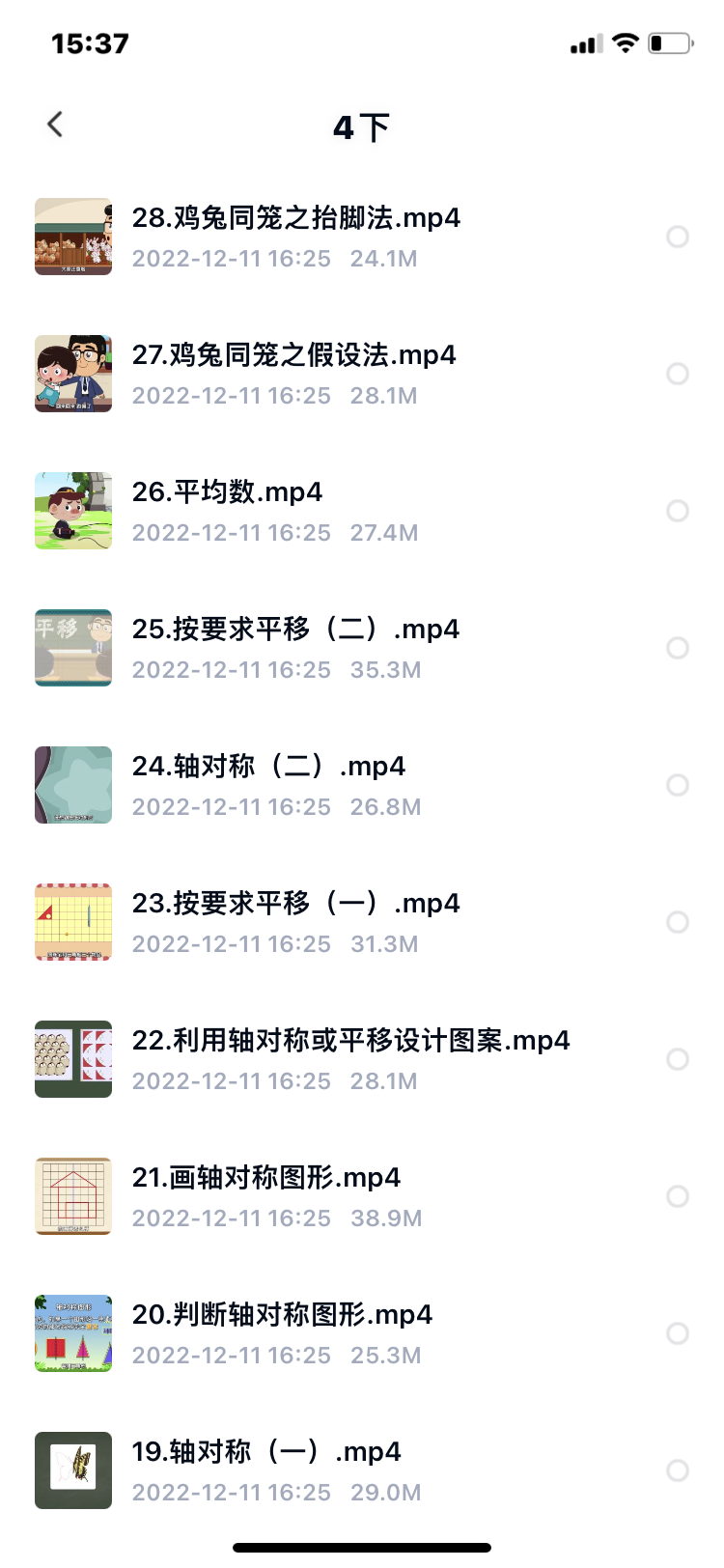
Task: Tap the selection circle for 24.轴对称（二）.mp4
Action: [x=678, y=785]
